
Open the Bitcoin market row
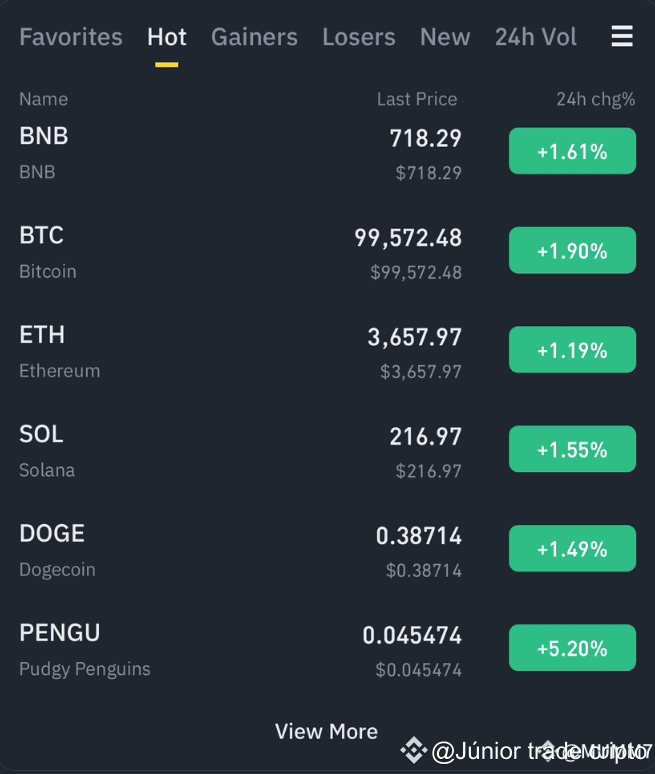[x=240, y=251]
